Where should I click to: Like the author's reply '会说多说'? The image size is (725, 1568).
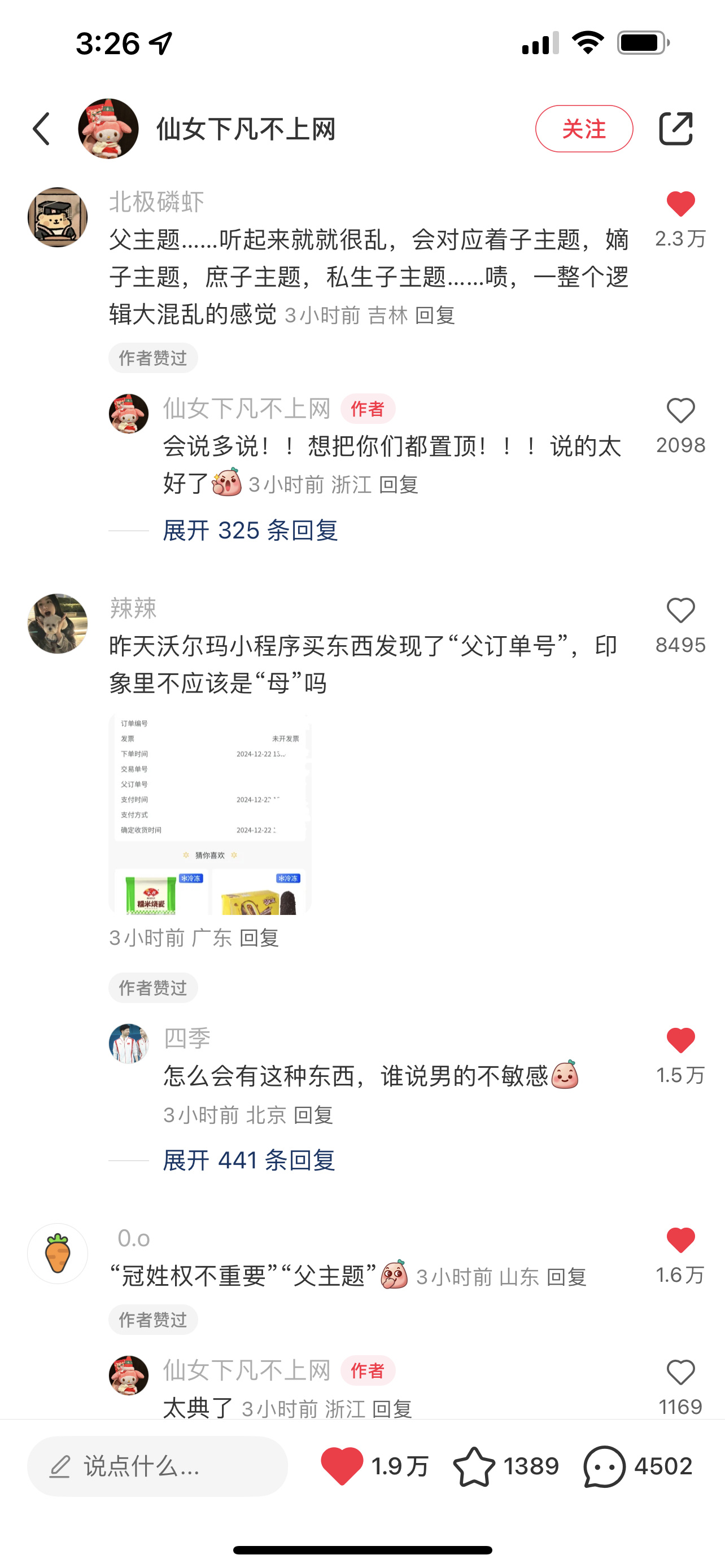click(680, 411)
